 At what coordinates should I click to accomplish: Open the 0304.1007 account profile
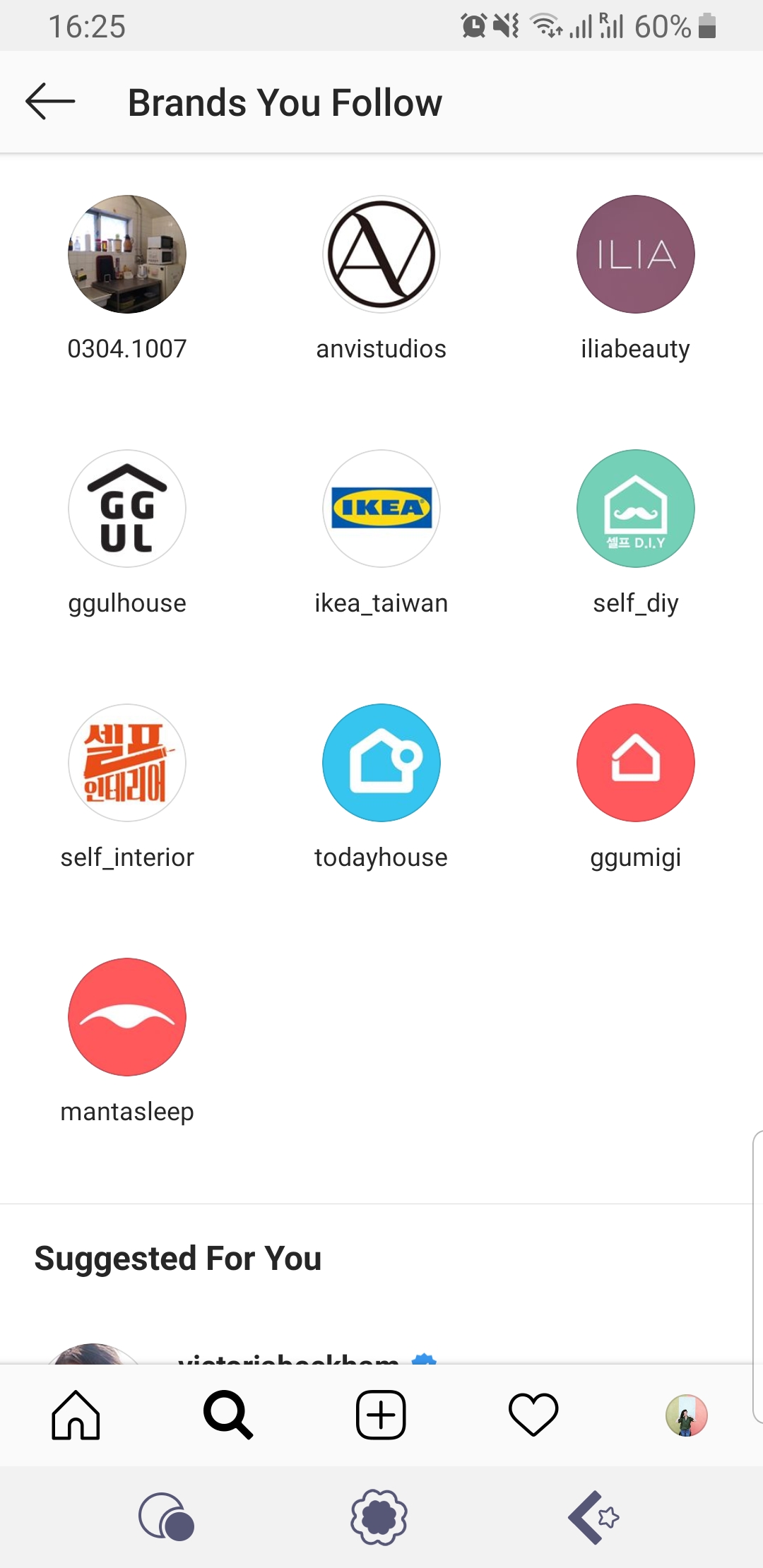(126, 255)
